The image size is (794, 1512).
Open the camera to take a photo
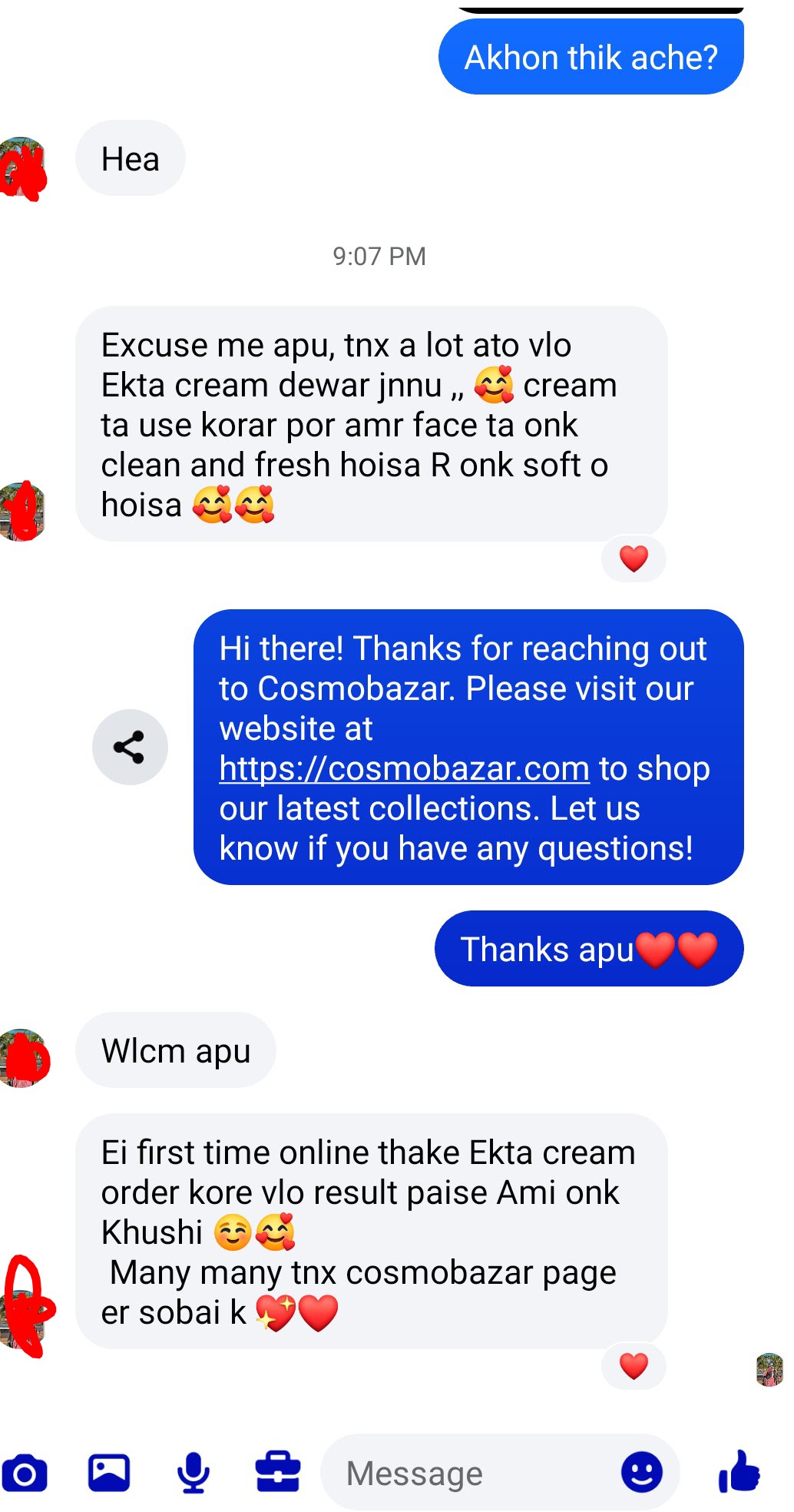pyautogui.click(x=25, y=1473)
